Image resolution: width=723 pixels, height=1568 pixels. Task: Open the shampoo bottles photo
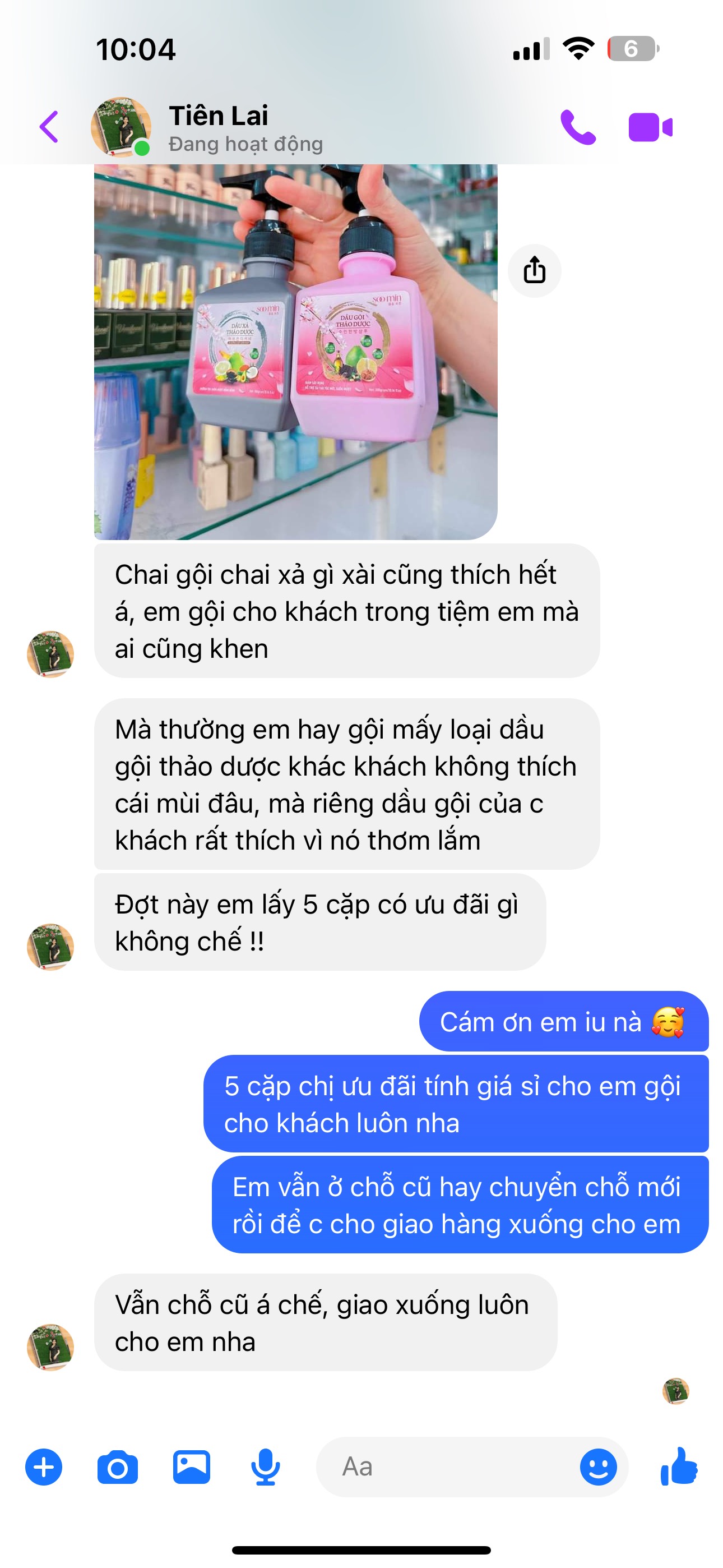point(296,352)
